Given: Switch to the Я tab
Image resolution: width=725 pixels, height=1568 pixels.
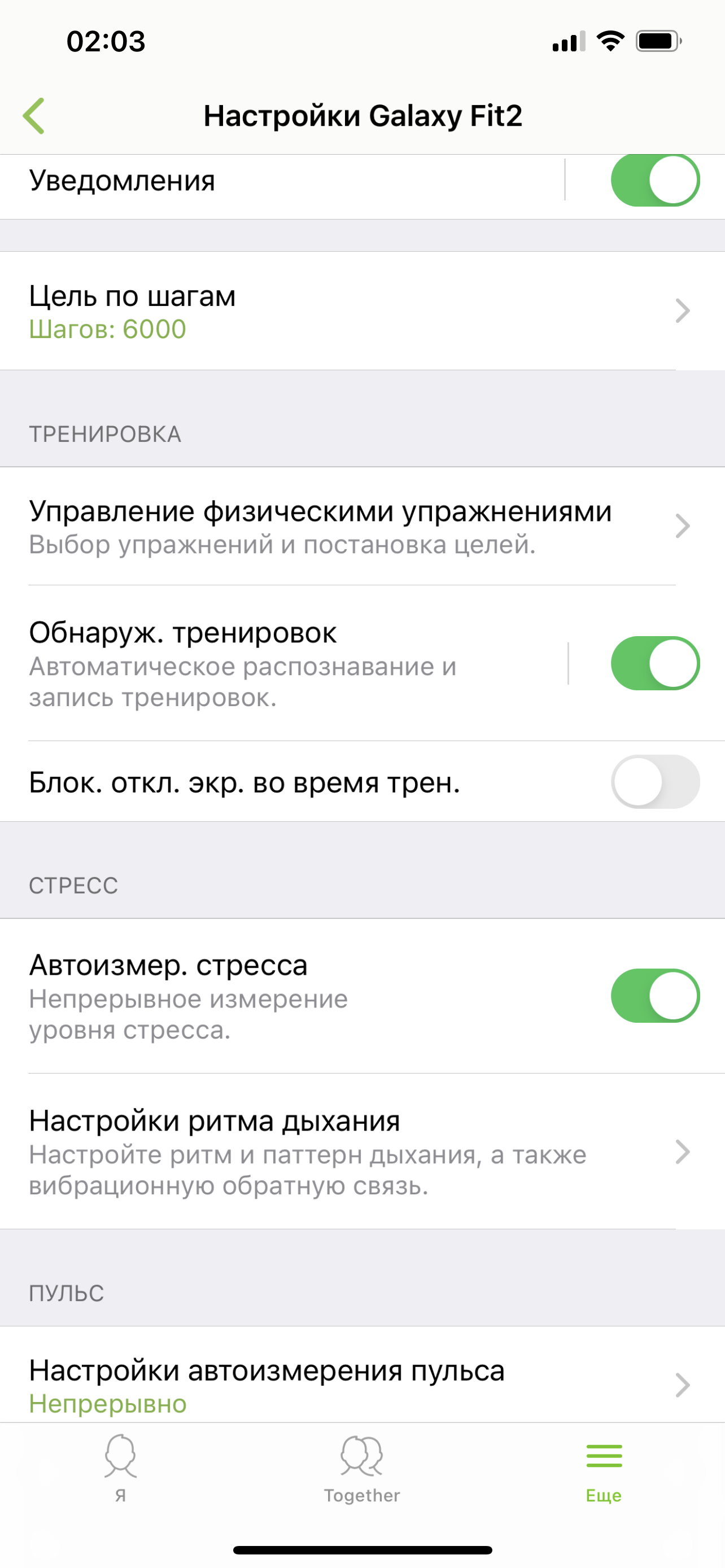Looking at the screenshot, I should click(120, 1467).
